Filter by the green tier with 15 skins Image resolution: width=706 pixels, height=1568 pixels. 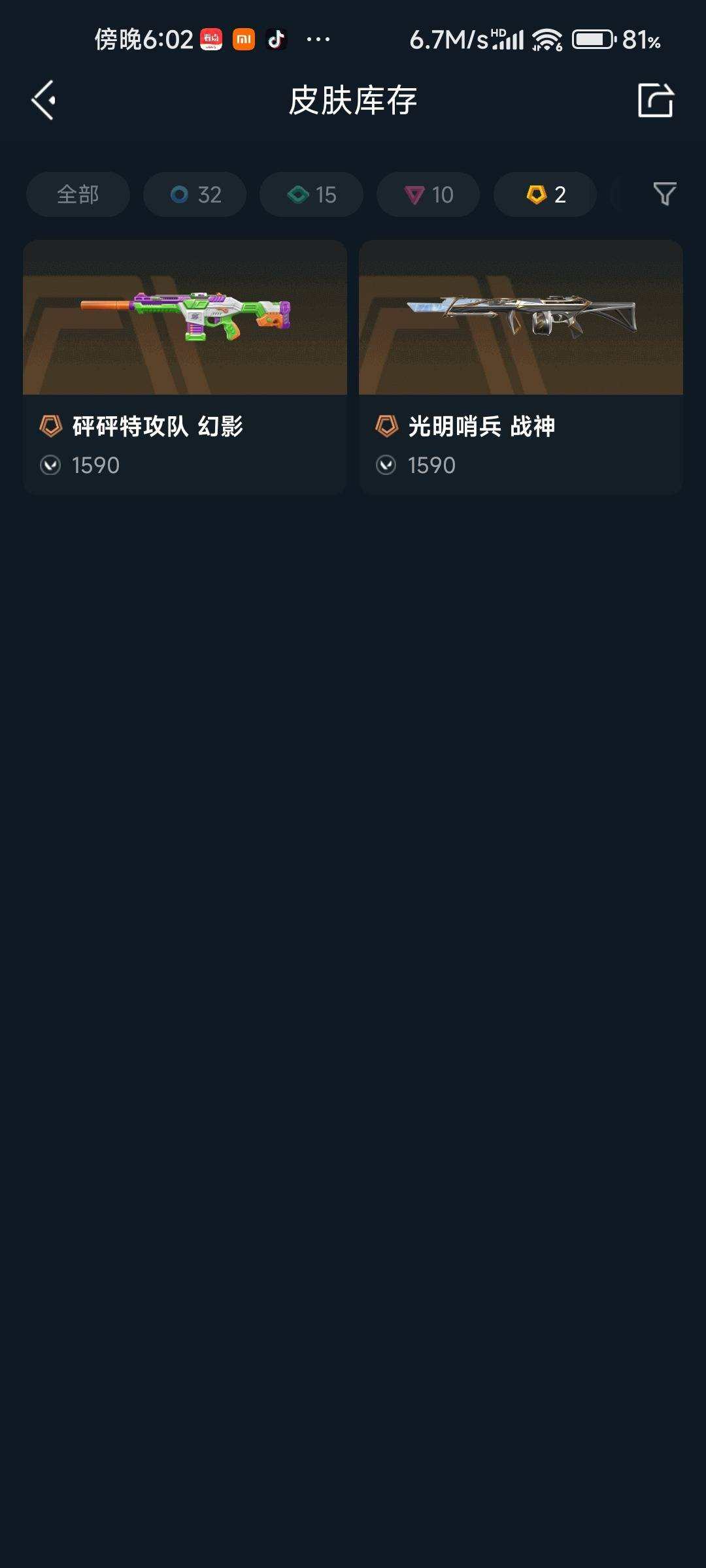tap(311, 195)
